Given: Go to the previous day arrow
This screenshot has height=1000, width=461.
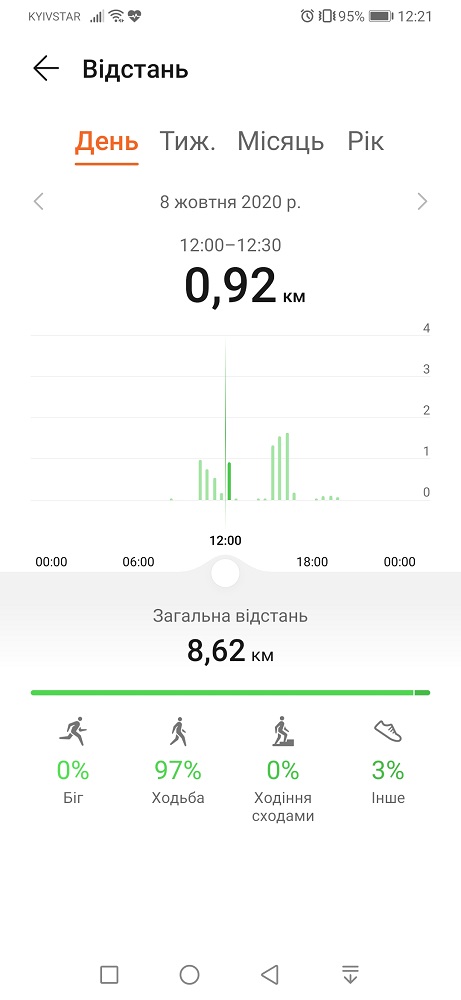Looking at the screenshot, I should pos(39,202).
